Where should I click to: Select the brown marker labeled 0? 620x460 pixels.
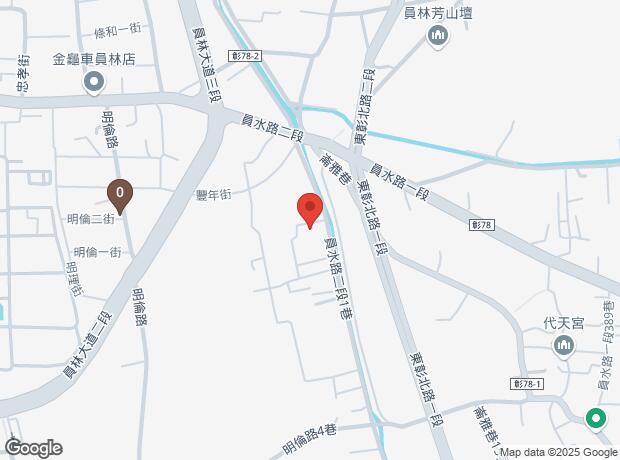(x=120, y=193)
